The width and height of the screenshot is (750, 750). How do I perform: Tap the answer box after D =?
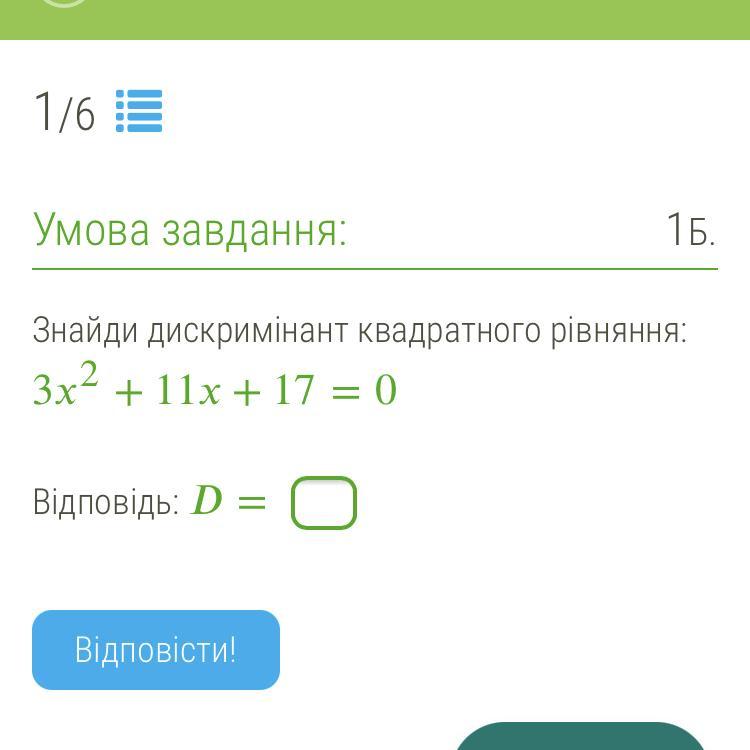(323, 503)
